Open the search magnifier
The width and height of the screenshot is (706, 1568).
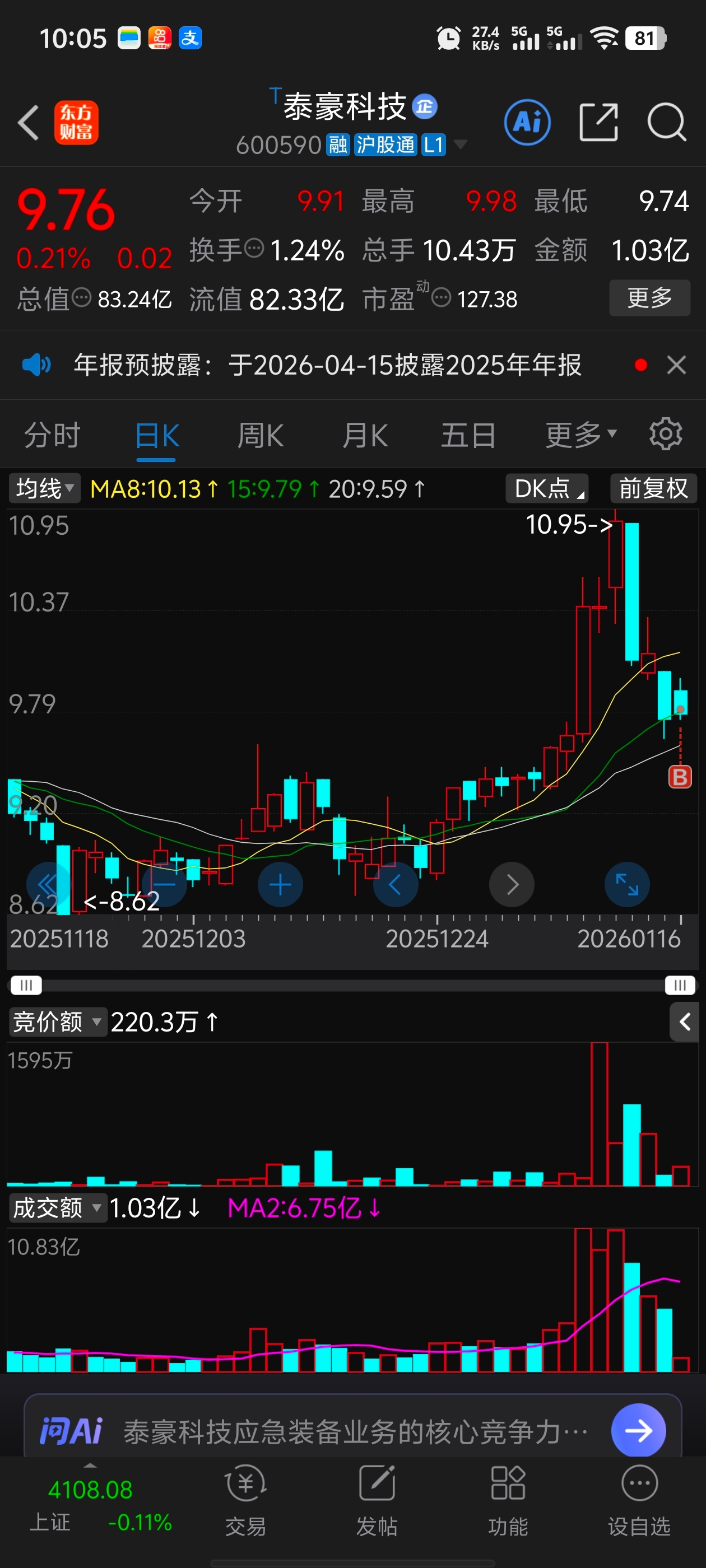[x=666, y=122]
